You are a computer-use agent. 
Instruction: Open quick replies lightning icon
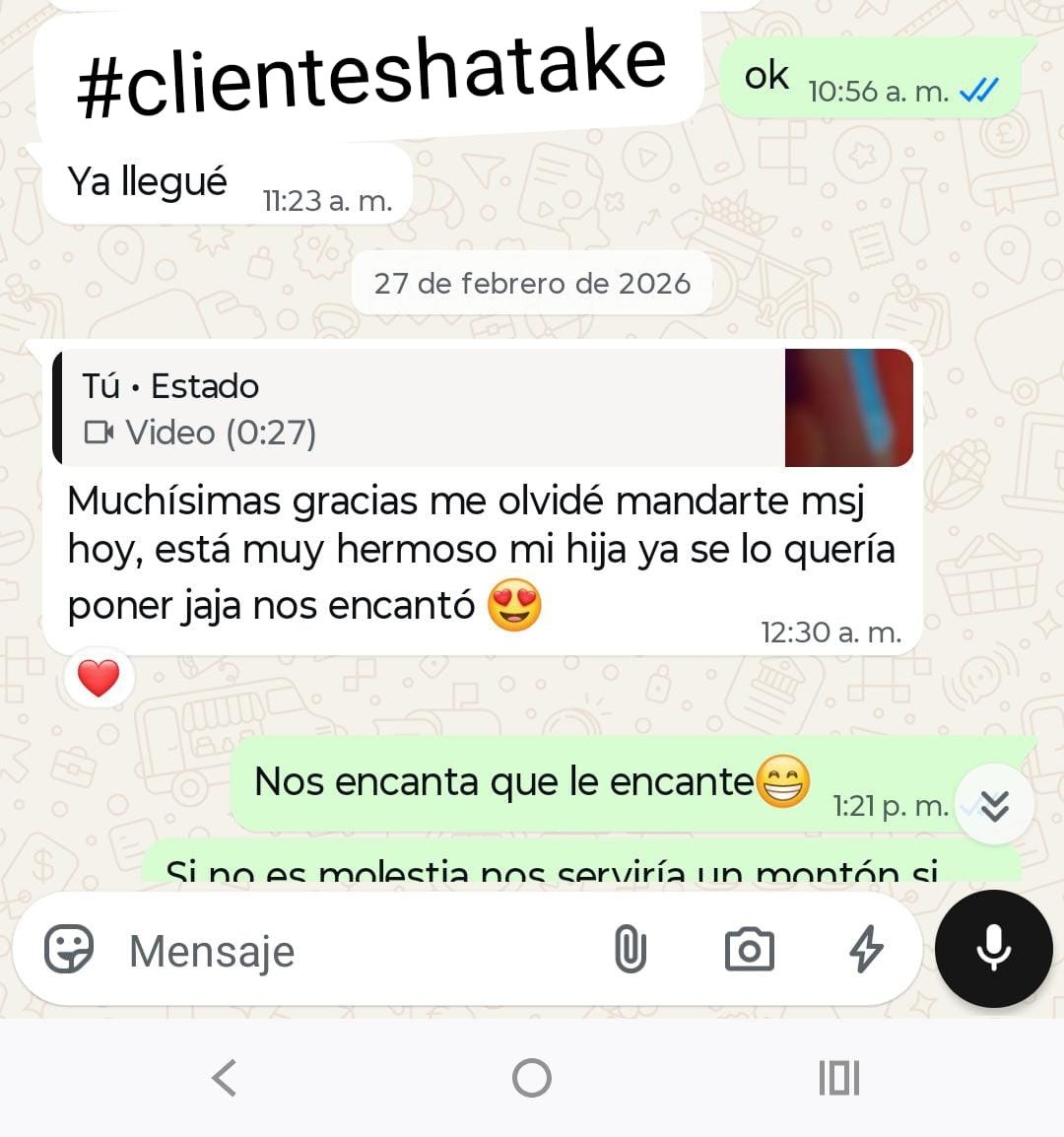click(x=866, y=950)
